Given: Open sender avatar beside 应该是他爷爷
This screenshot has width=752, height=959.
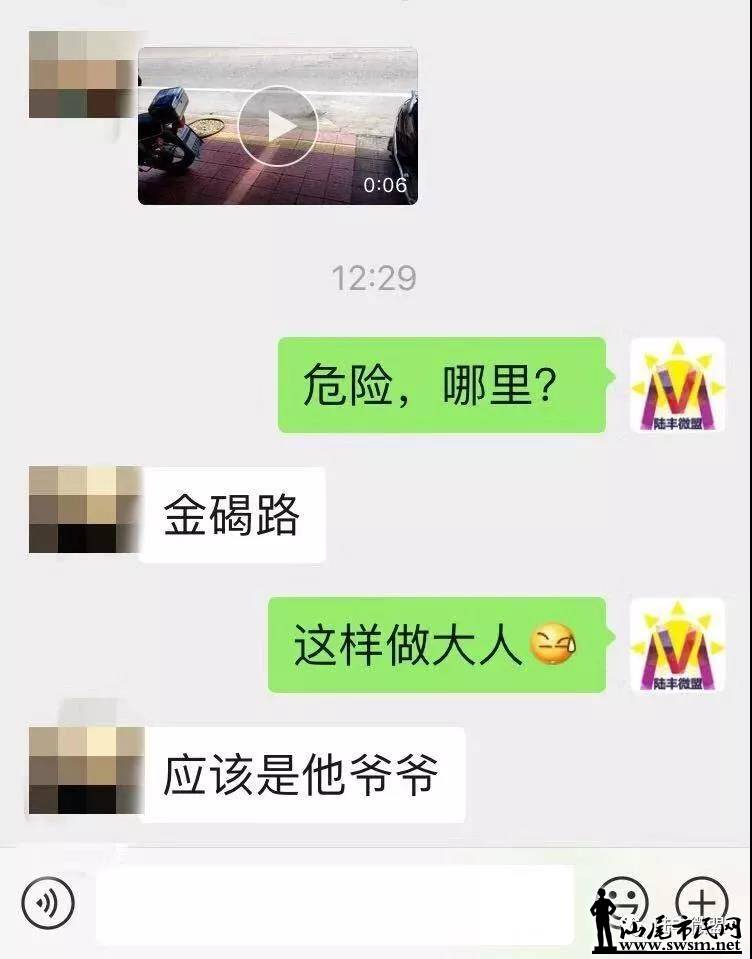Looking at the screenshot, I should 85,770.
